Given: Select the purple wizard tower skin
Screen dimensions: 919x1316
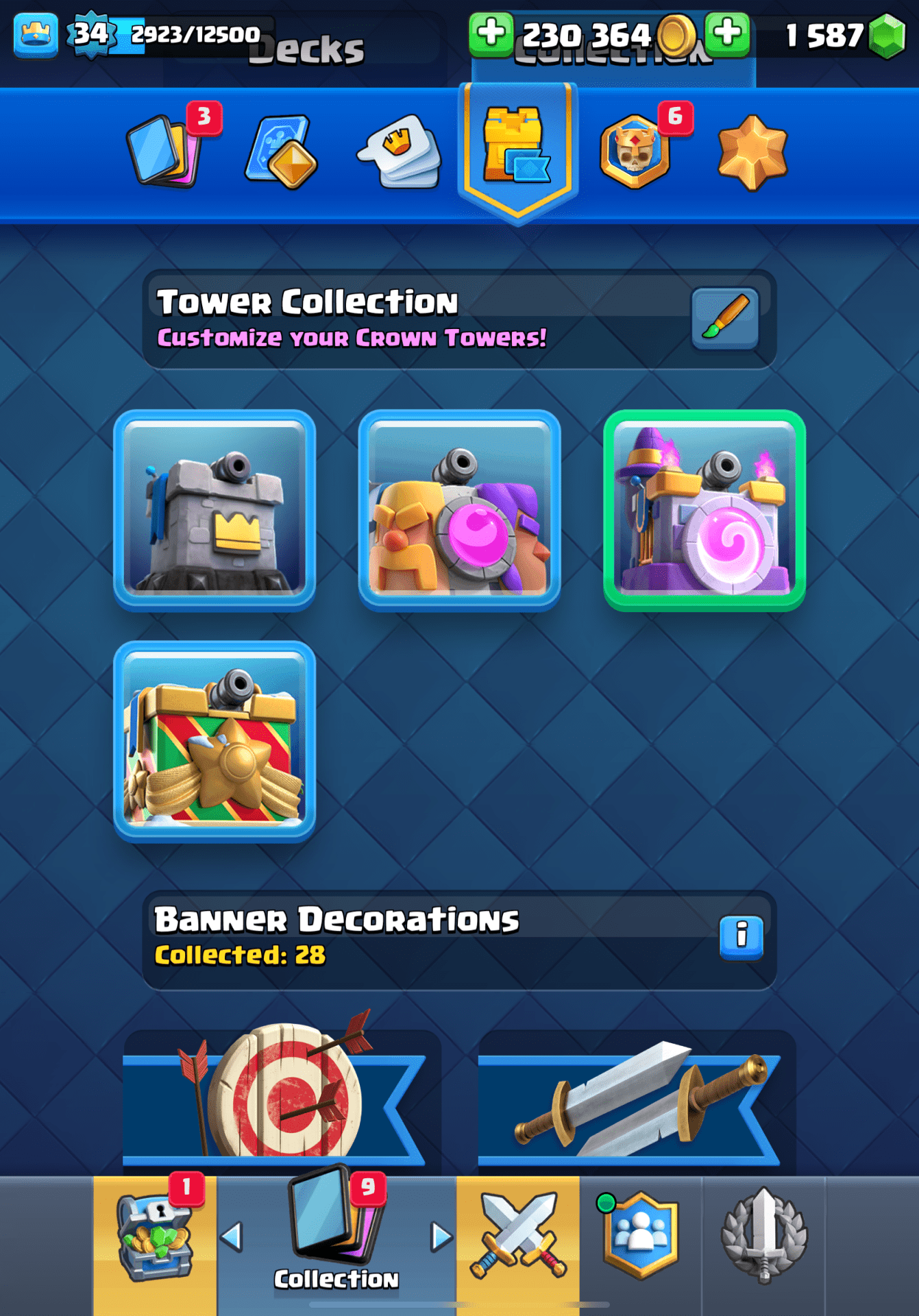Looking at the screenshot, I should pos(704,509).
